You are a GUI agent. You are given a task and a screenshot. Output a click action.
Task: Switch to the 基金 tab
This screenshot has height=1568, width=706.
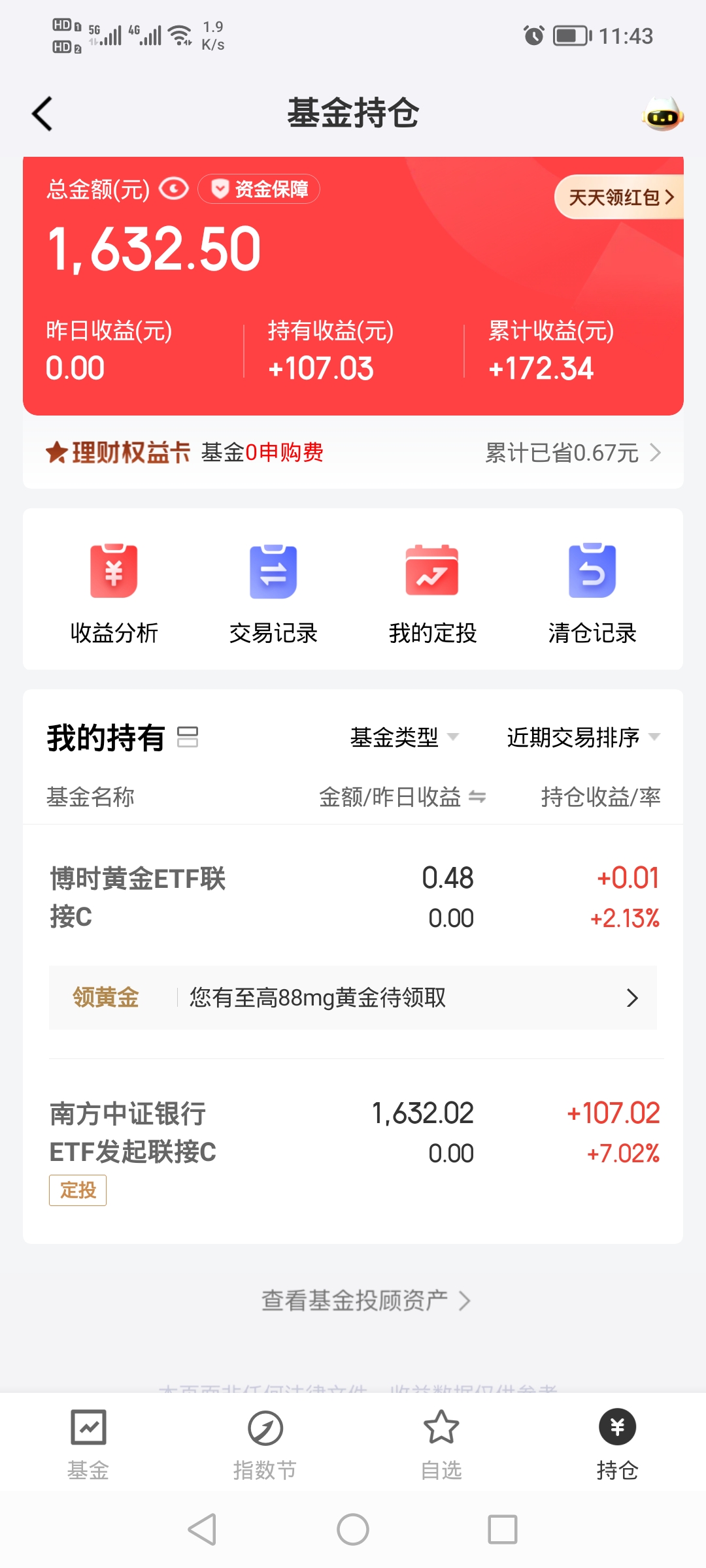coord(88,1445)
